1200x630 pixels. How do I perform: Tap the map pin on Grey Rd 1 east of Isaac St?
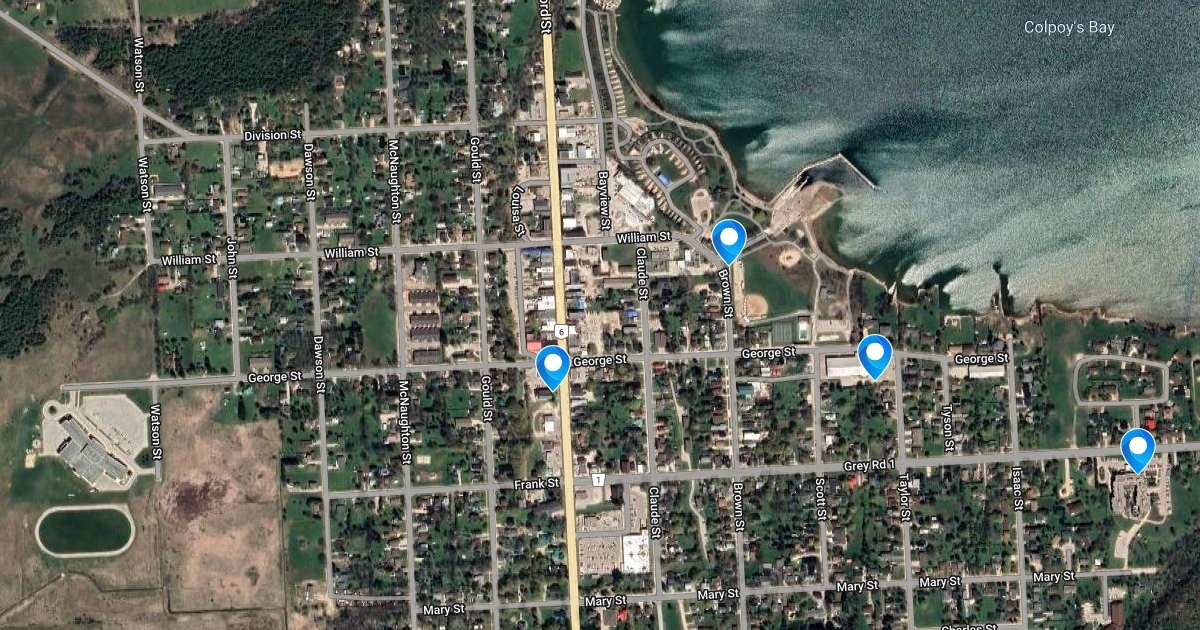pos(1138,447)
